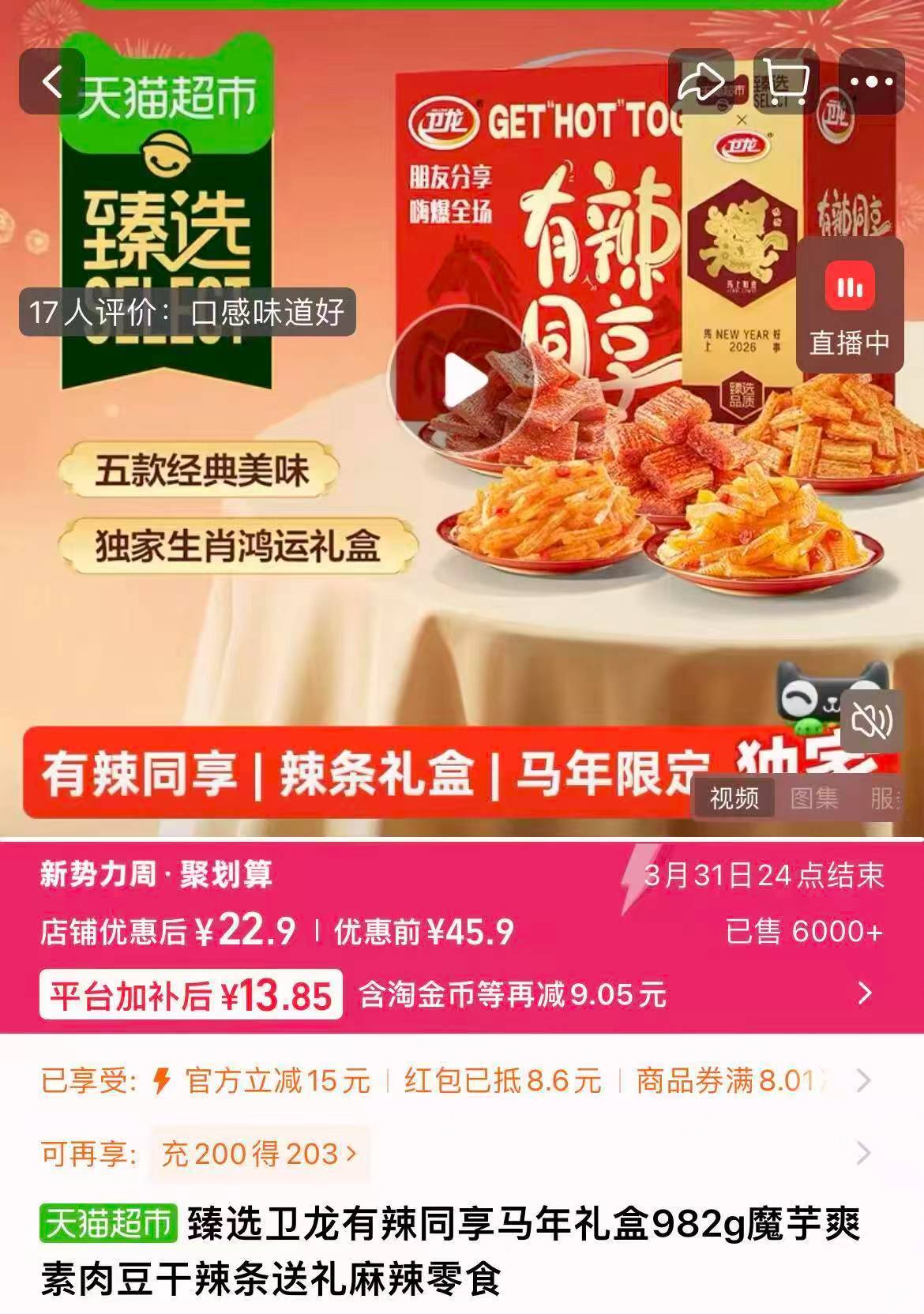
Task: Go back to the previous page
Action: 52,81
